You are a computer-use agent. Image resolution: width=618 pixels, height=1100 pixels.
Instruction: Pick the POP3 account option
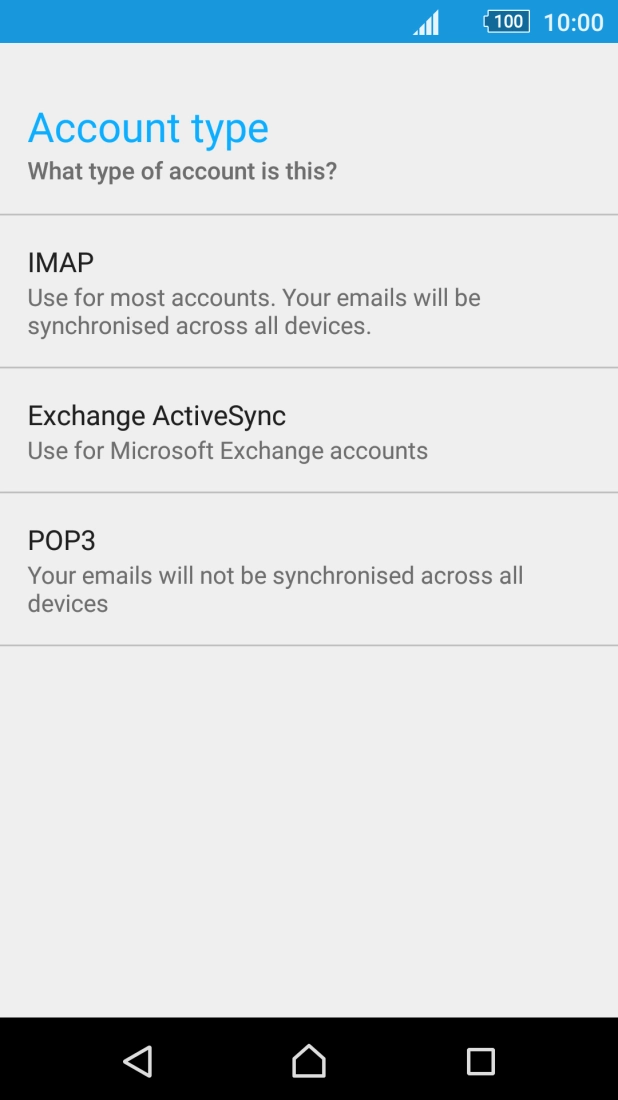point(308,569)
